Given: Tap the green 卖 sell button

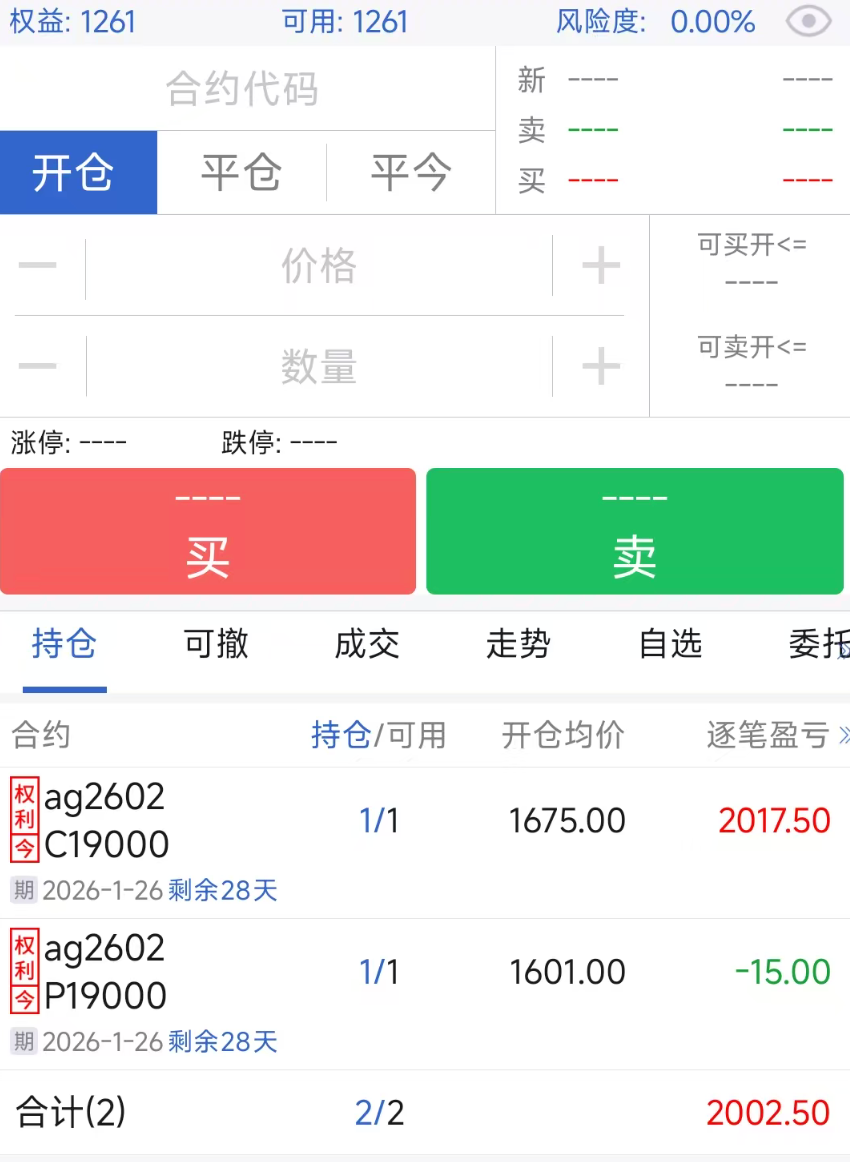Looking at the screenshot, I should [x=634, y=531].
